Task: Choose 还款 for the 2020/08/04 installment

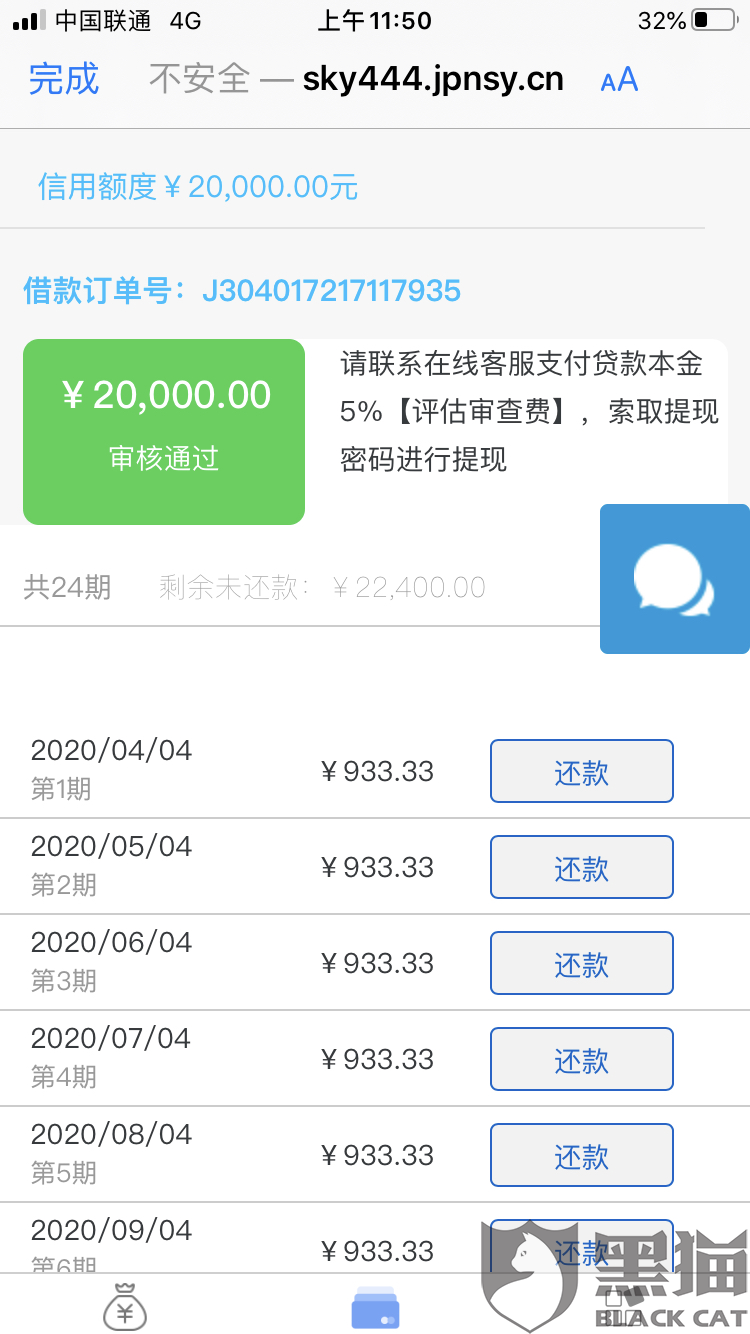Action: pyautogui.click(x=581, y=1155)
